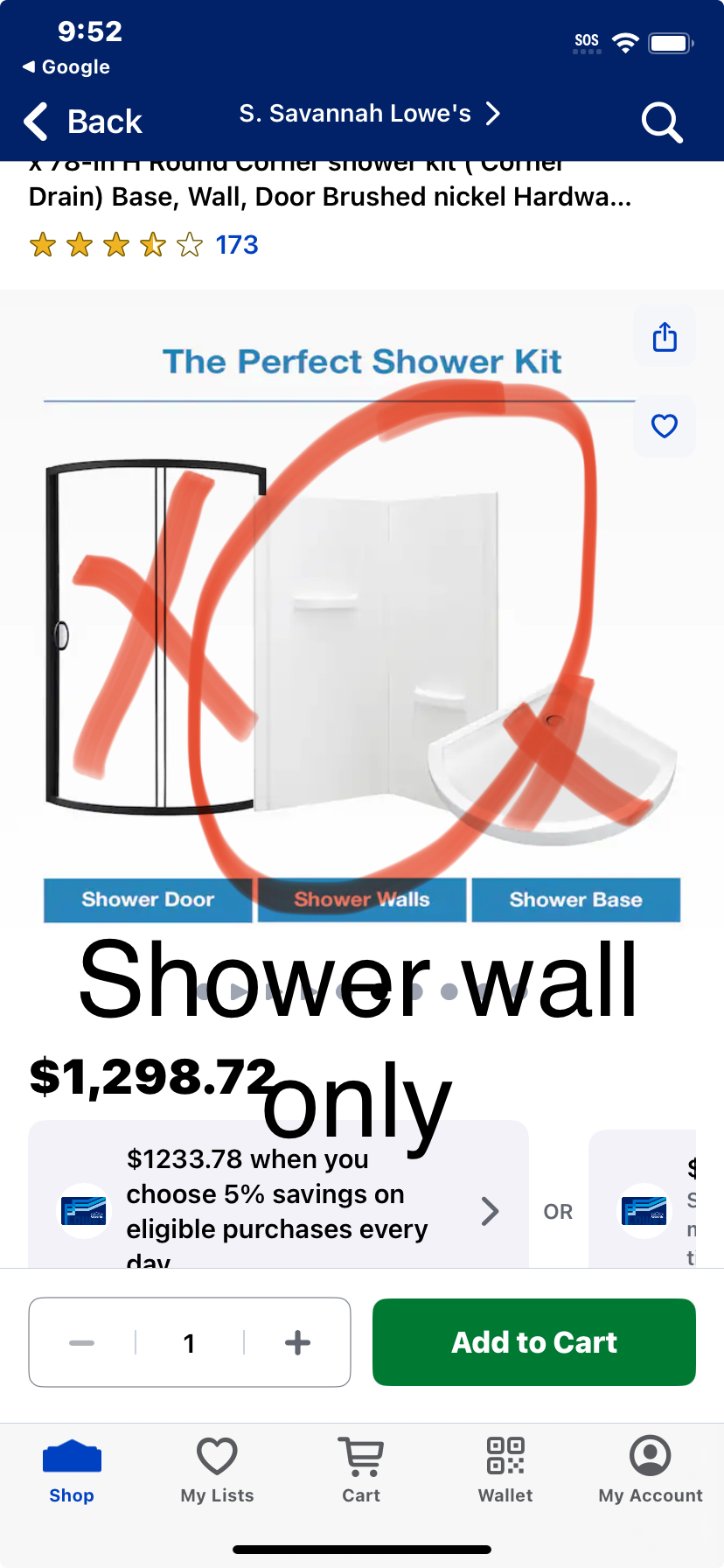Decrease quantity with the minus button
724x1568 pixels.
[x=82, y=1342]
